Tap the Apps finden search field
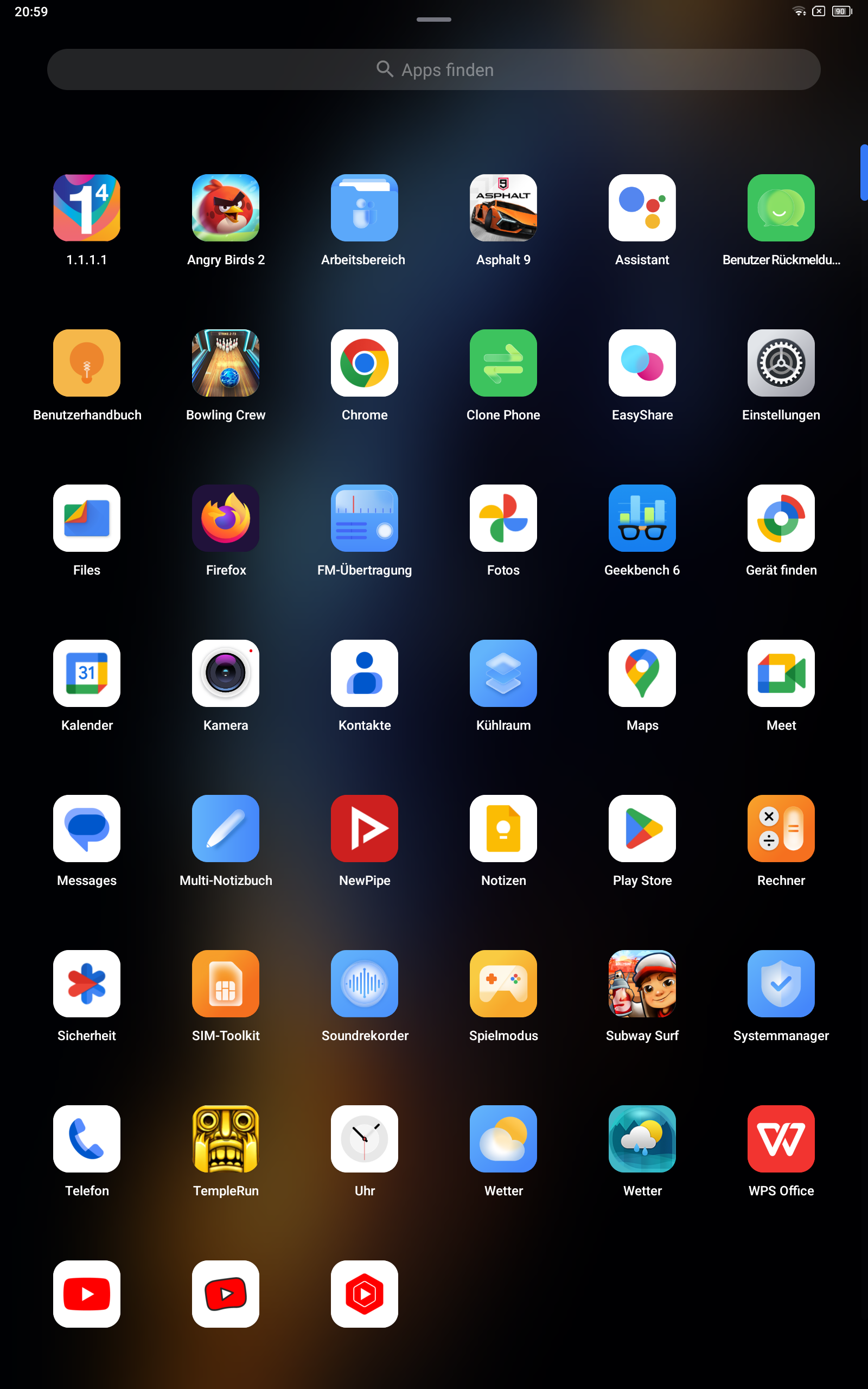The width and height of the screenshot is (868, 1389). 434,69
